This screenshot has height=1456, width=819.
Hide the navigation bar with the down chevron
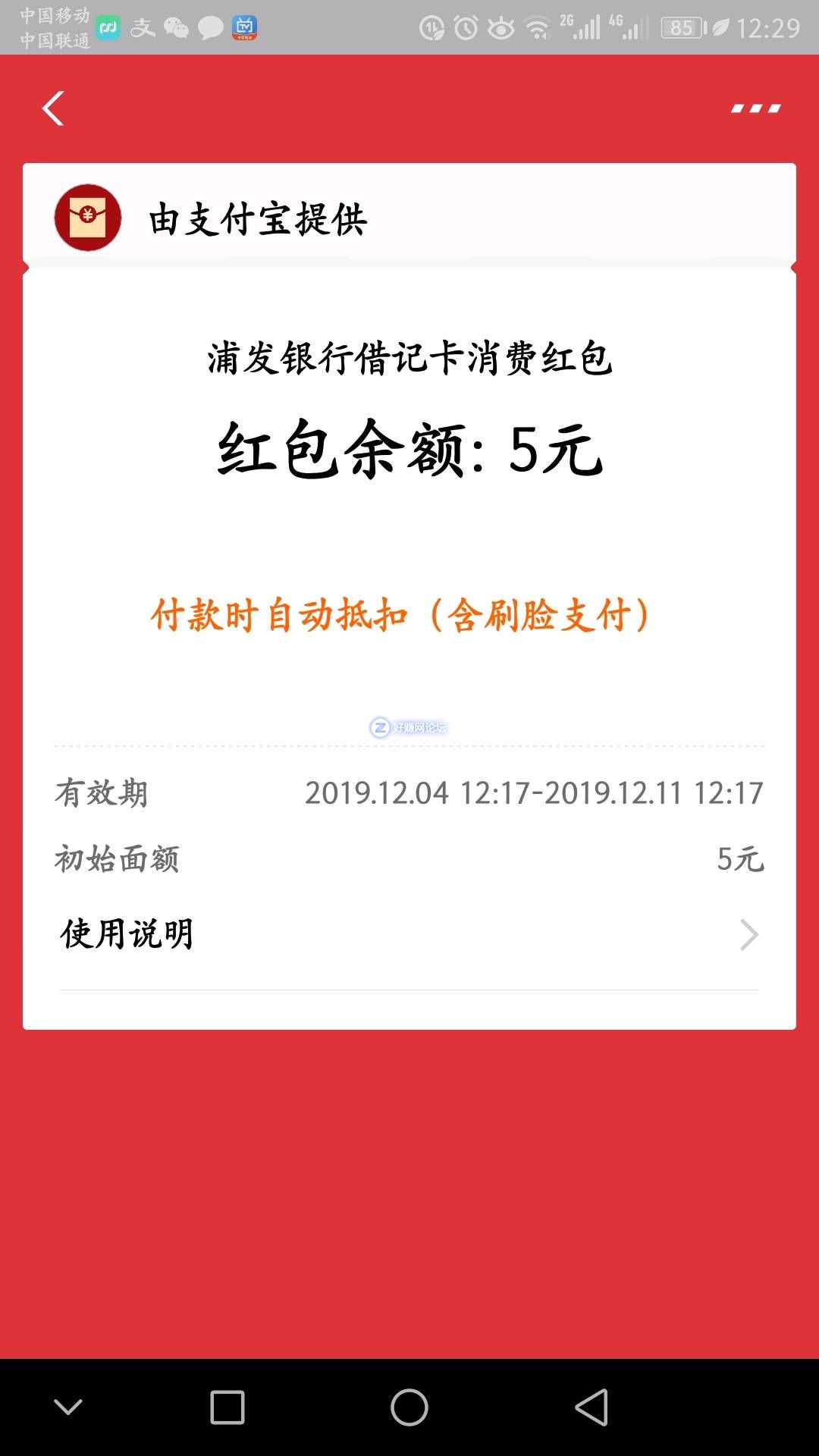pos(68,1407)
